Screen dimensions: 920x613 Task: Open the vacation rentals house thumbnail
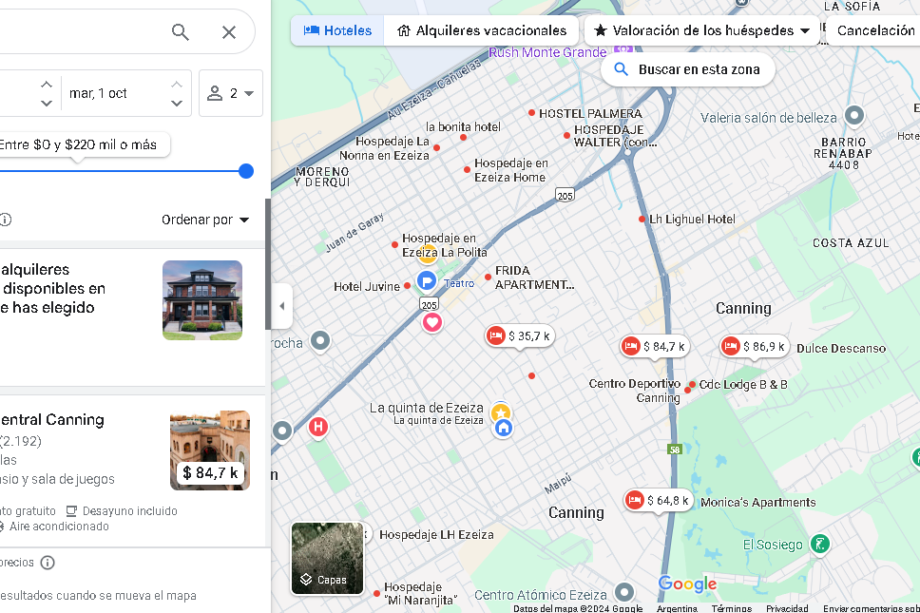coord(202,300)
